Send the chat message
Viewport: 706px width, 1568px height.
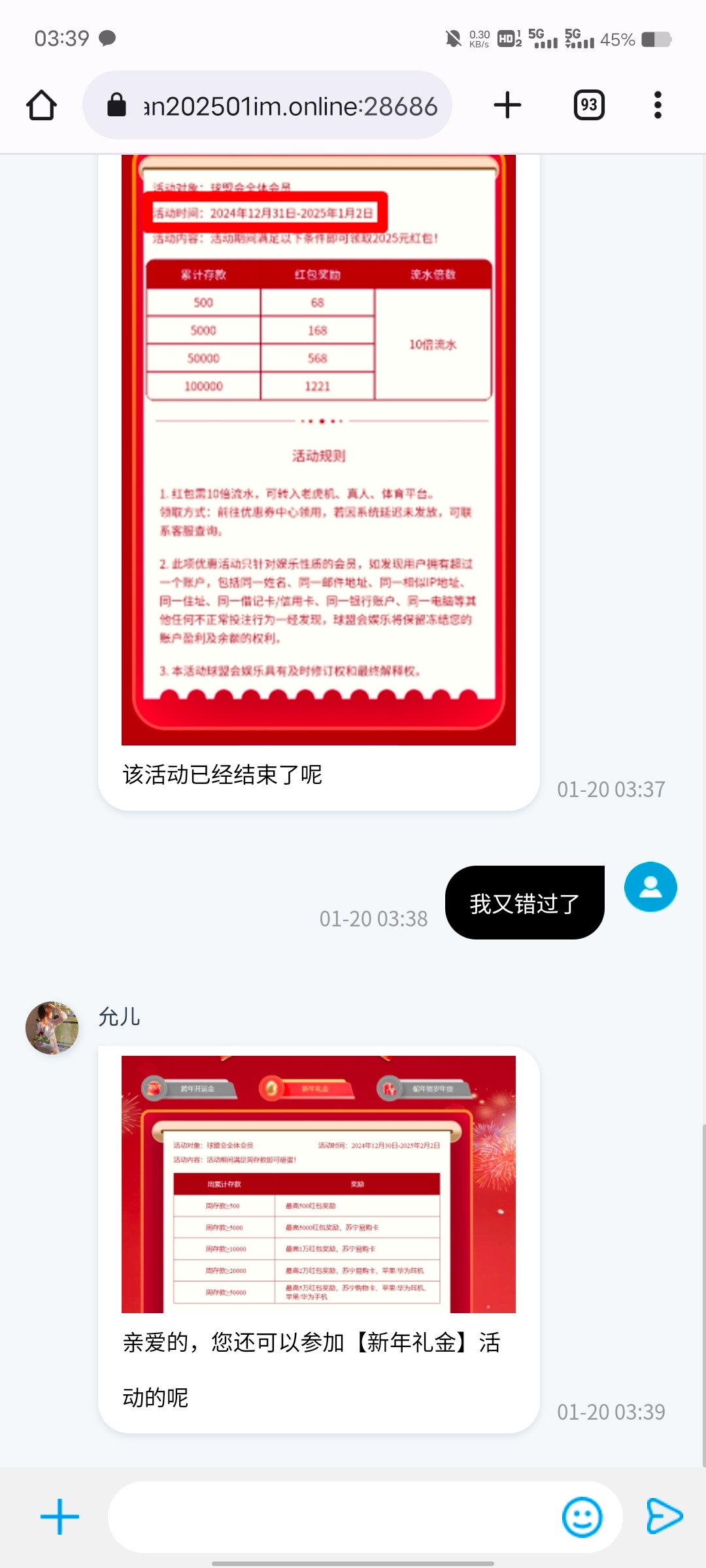click(x=664, y=1516)
